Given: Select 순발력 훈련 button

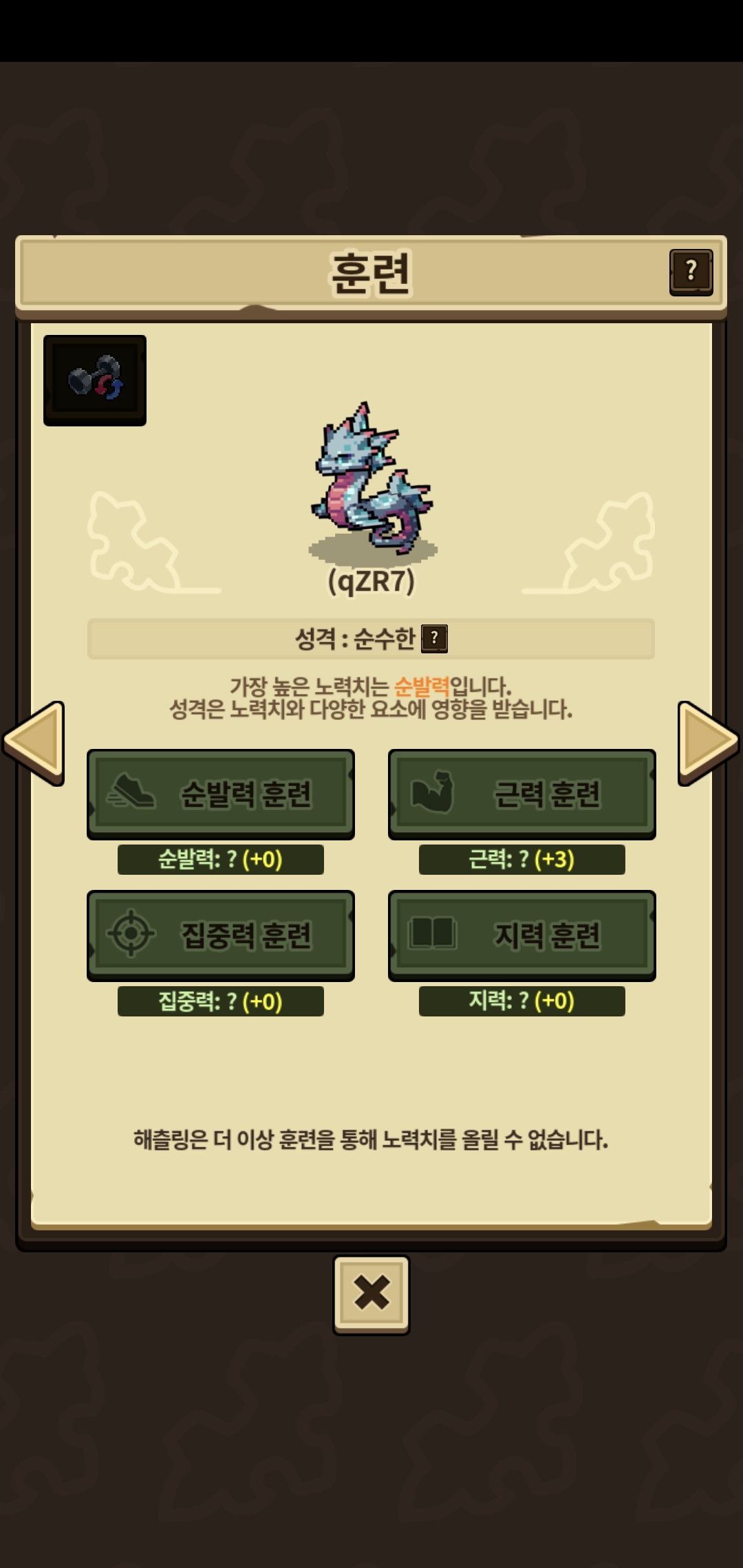Looking at the screenshot, I should (x=221, y=794).
